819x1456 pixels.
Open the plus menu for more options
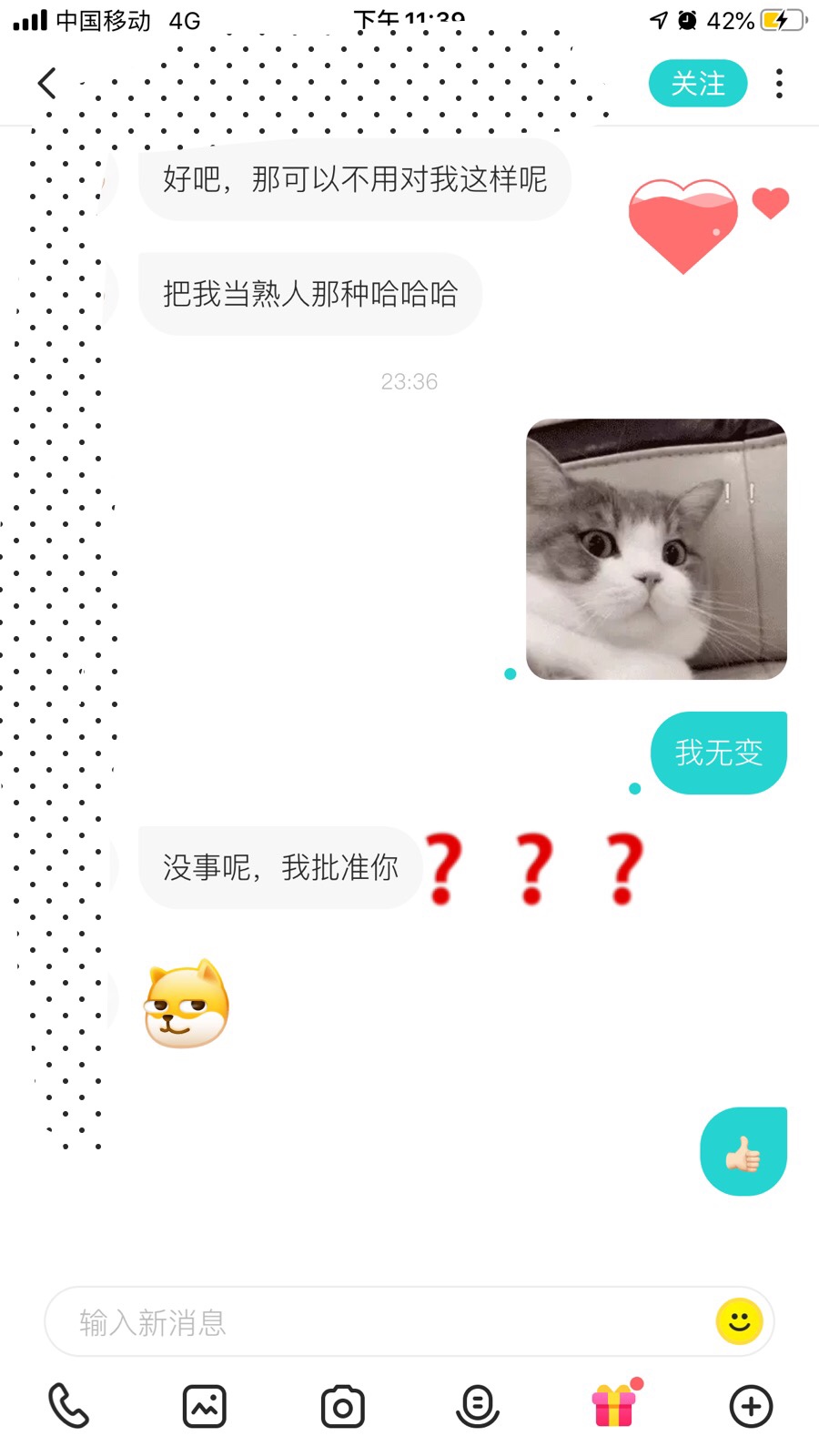click(x=751, y=1406)
